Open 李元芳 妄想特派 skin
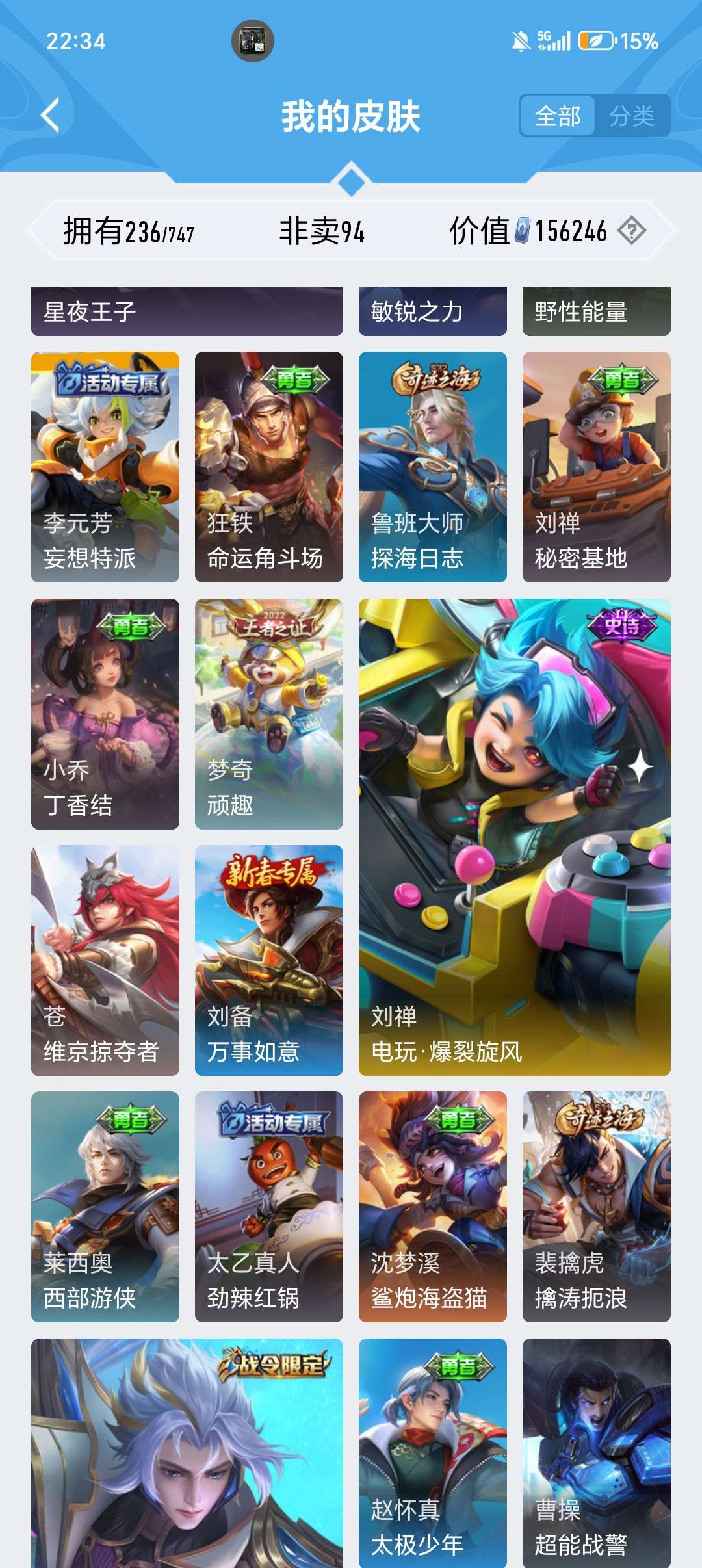The width and height of the screenshot is (702, 1568). point(105,466)
